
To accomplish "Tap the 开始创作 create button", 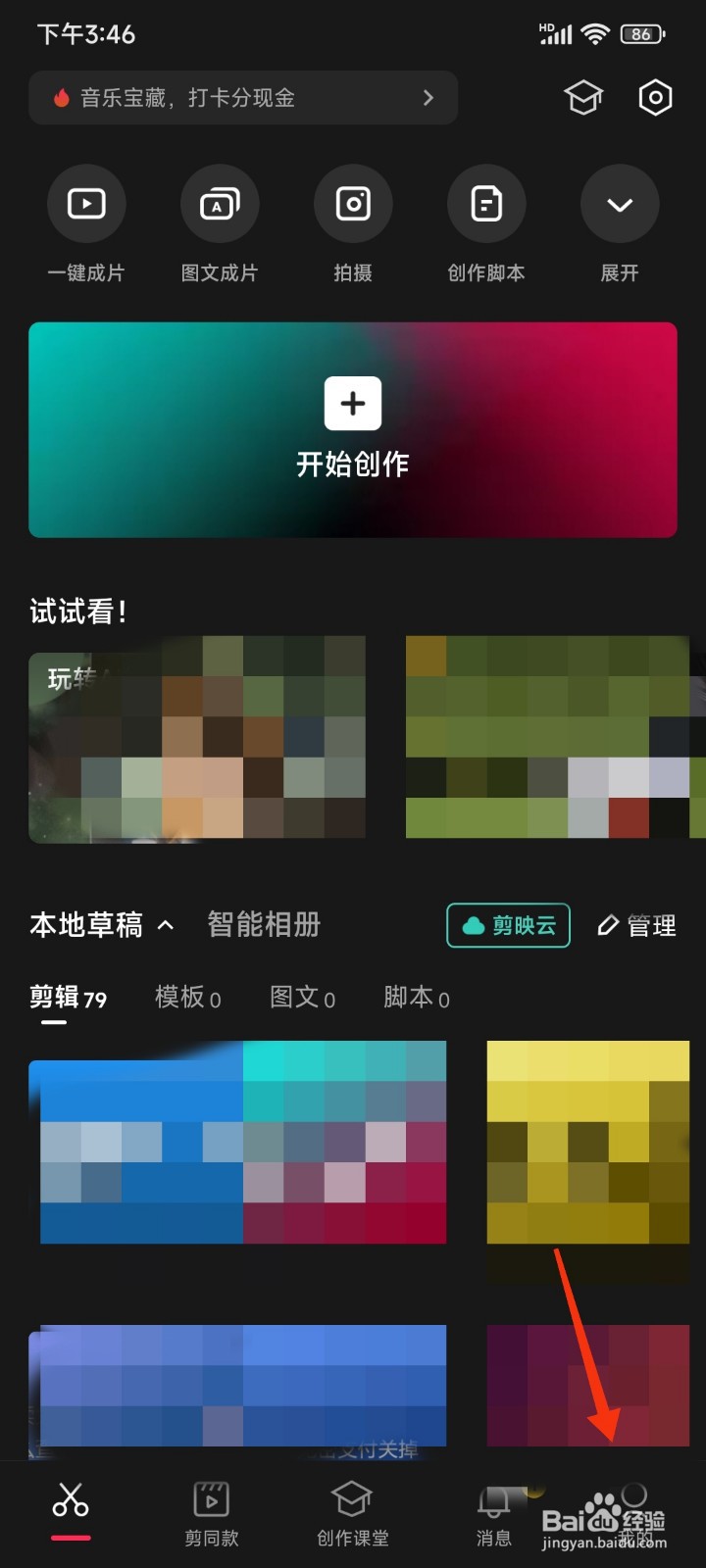I will coord(352,430).
